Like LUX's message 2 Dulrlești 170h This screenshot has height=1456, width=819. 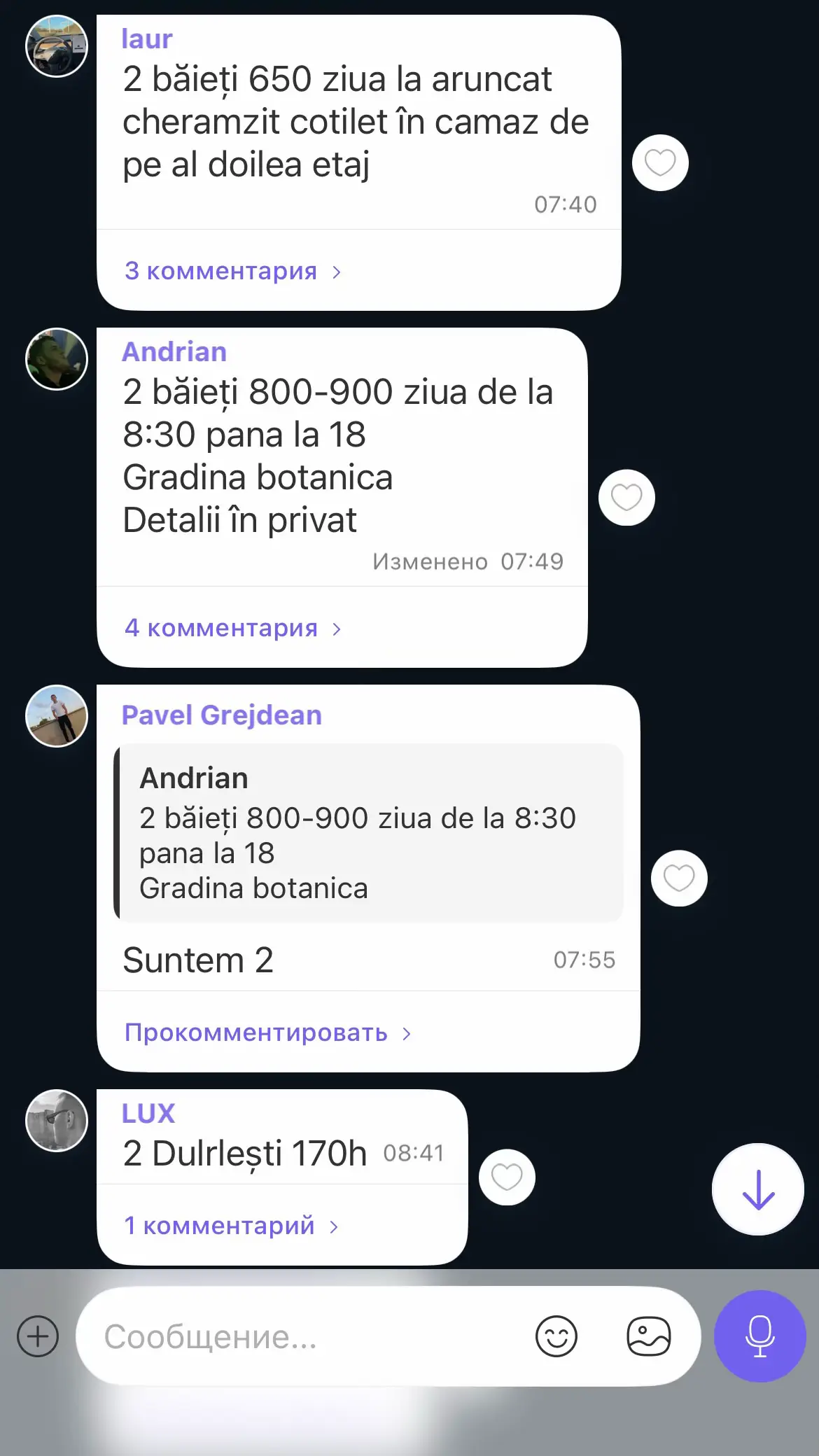(507, 1177)
